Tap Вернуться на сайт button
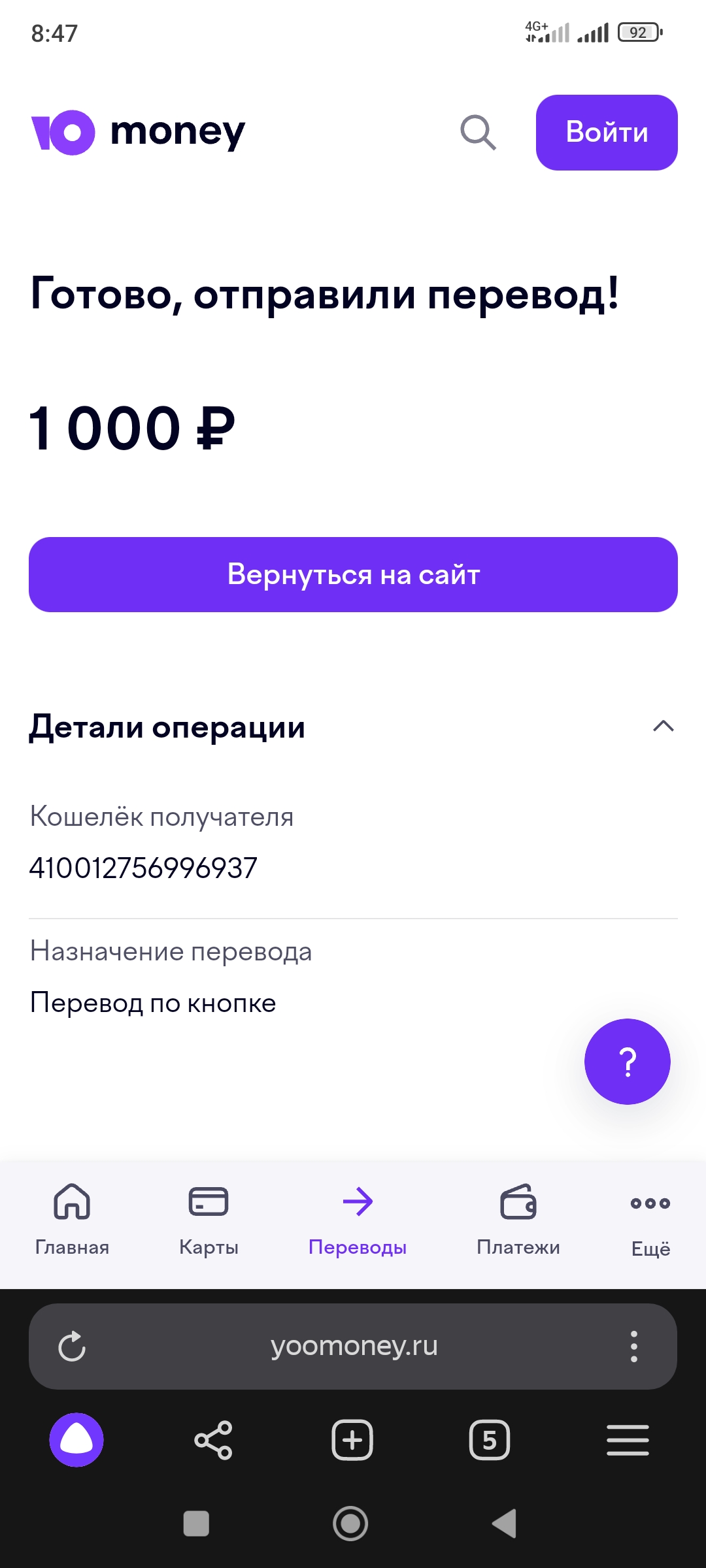706x1568 pixels. point(353,574)
